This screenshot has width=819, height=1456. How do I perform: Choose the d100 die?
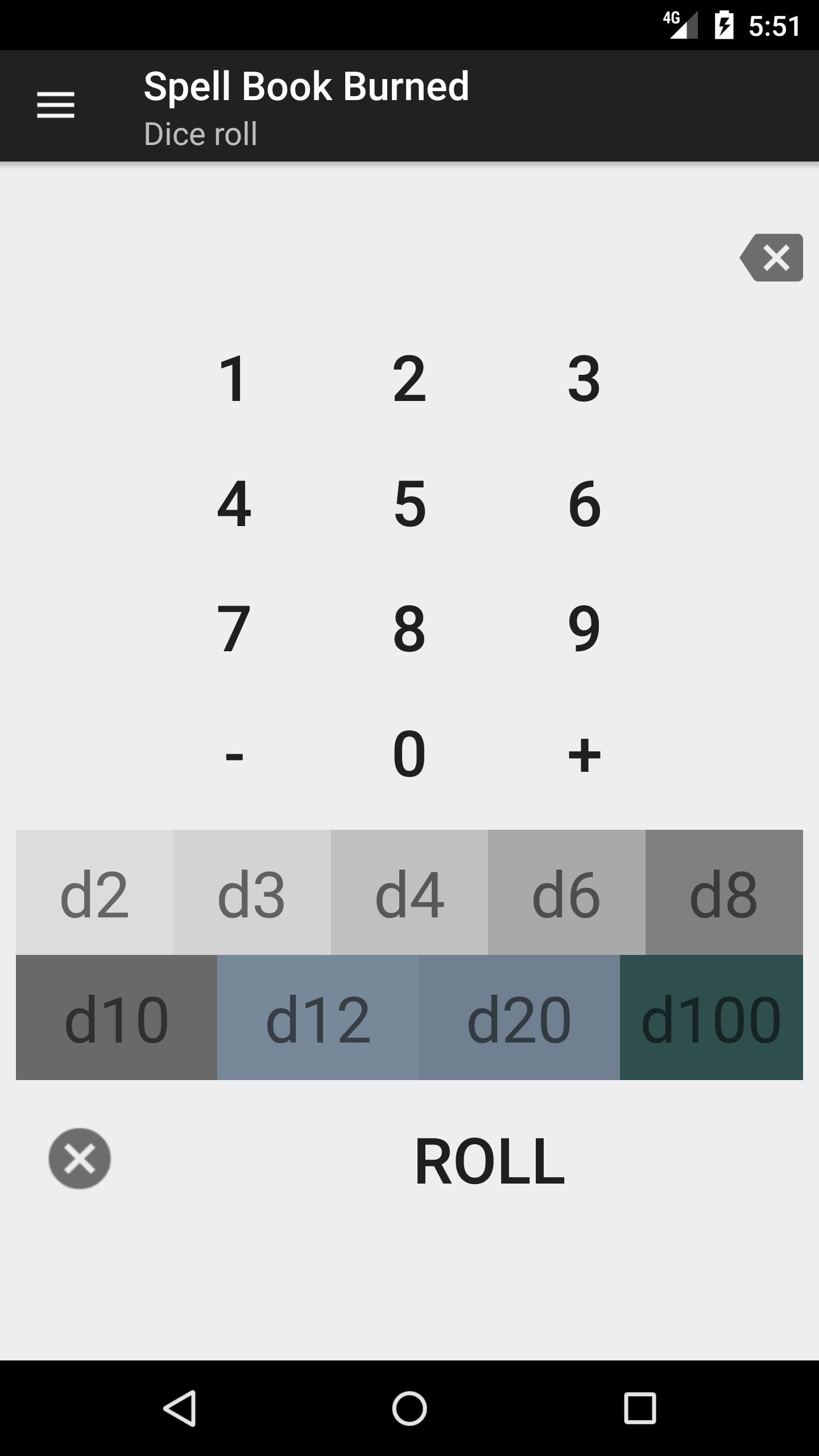pos(711,1017)
